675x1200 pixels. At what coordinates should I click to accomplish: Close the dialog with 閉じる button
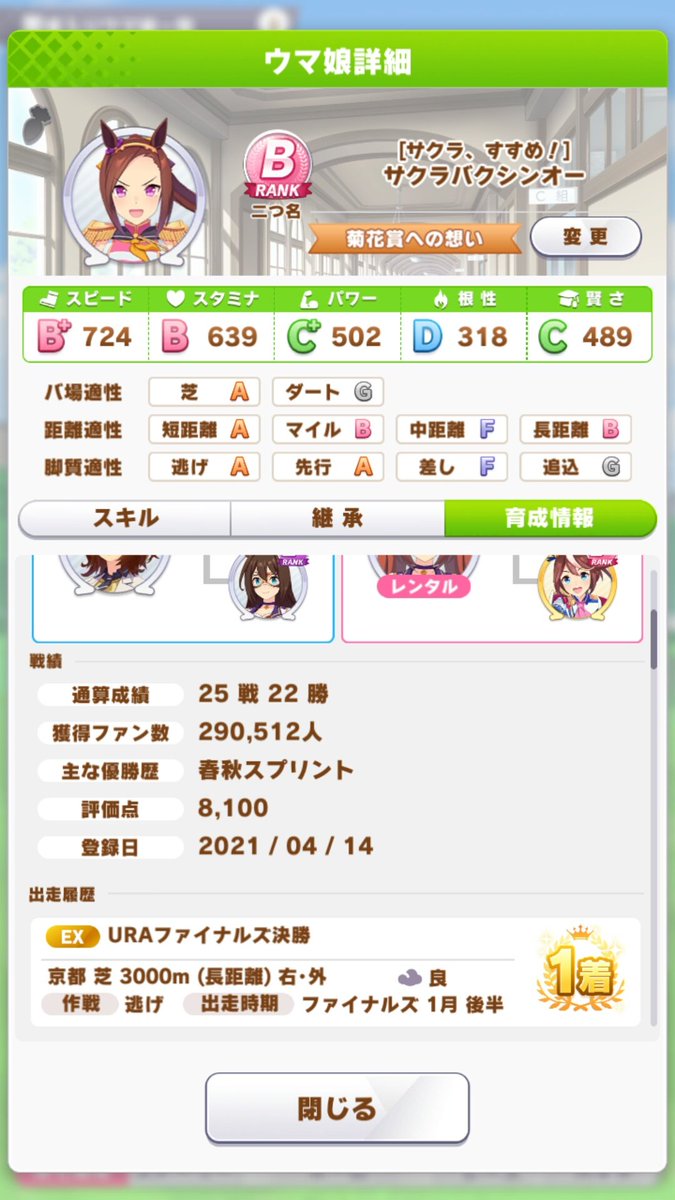pos(337,1108)
